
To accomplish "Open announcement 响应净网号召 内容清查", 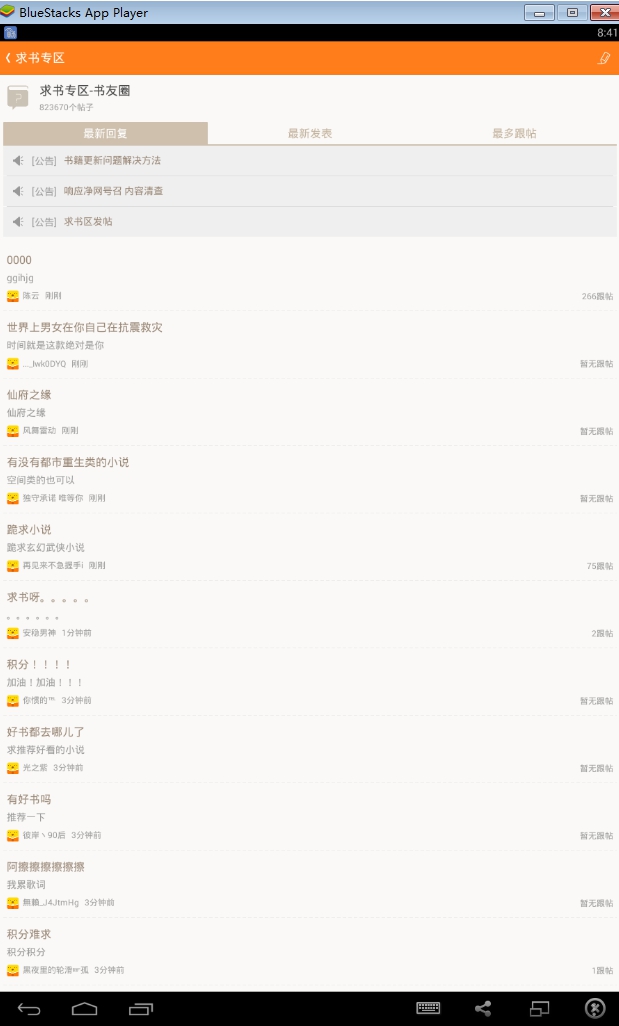I will coord(113,191).
